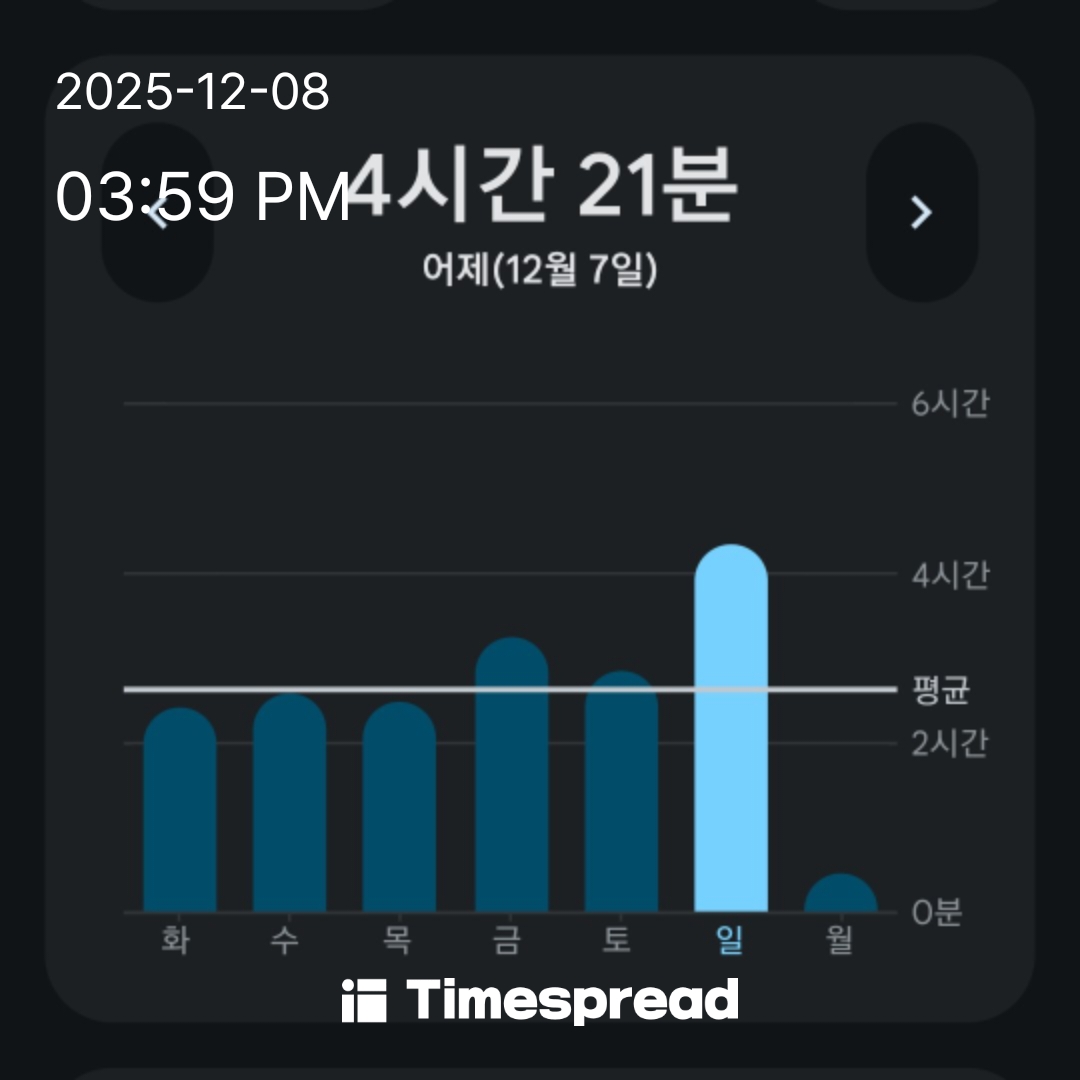Show usage for the 목 bar
Viewport: 1080px width, 1080px height.
pyautogui.click(x=399, y=807)
